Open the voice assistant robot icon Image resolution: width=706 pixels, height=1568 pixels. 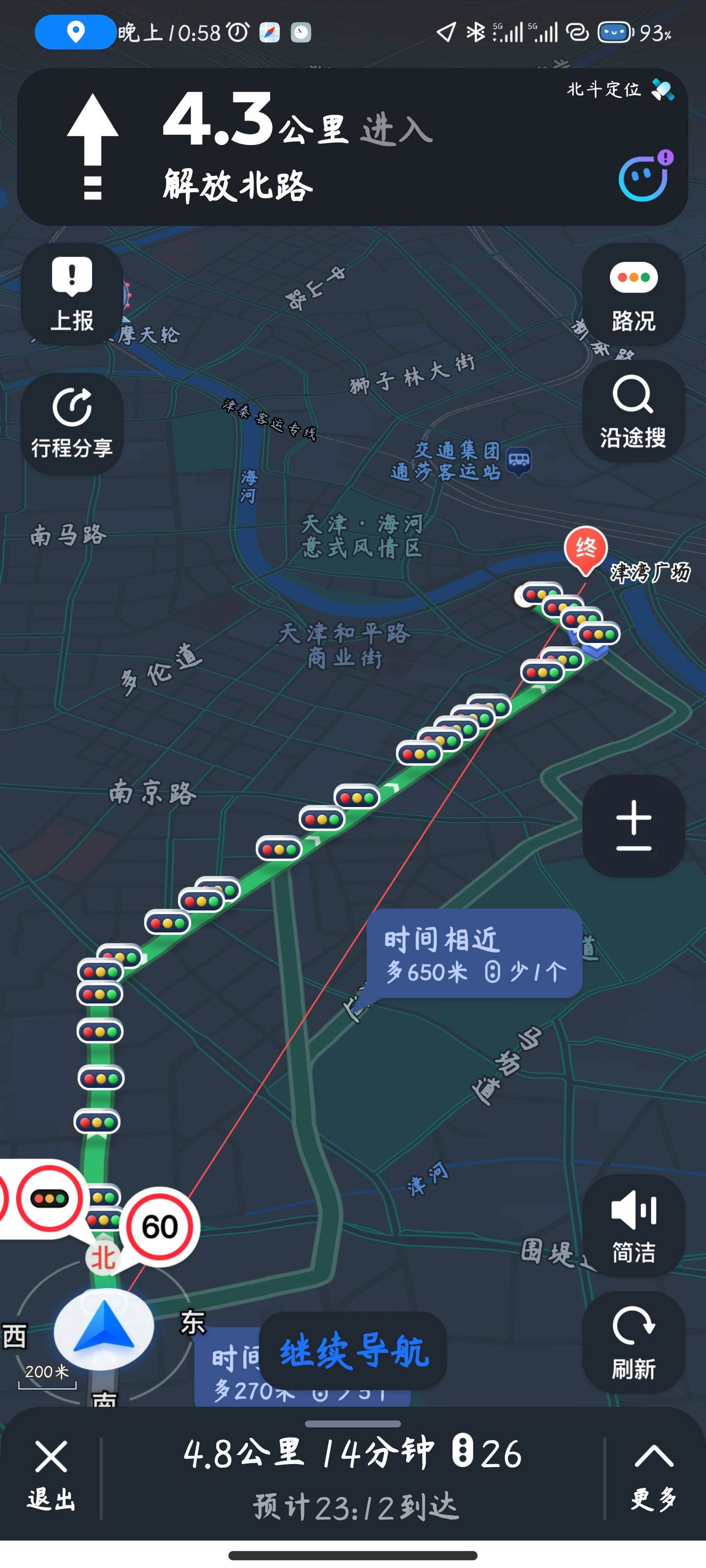pos(645,176)
